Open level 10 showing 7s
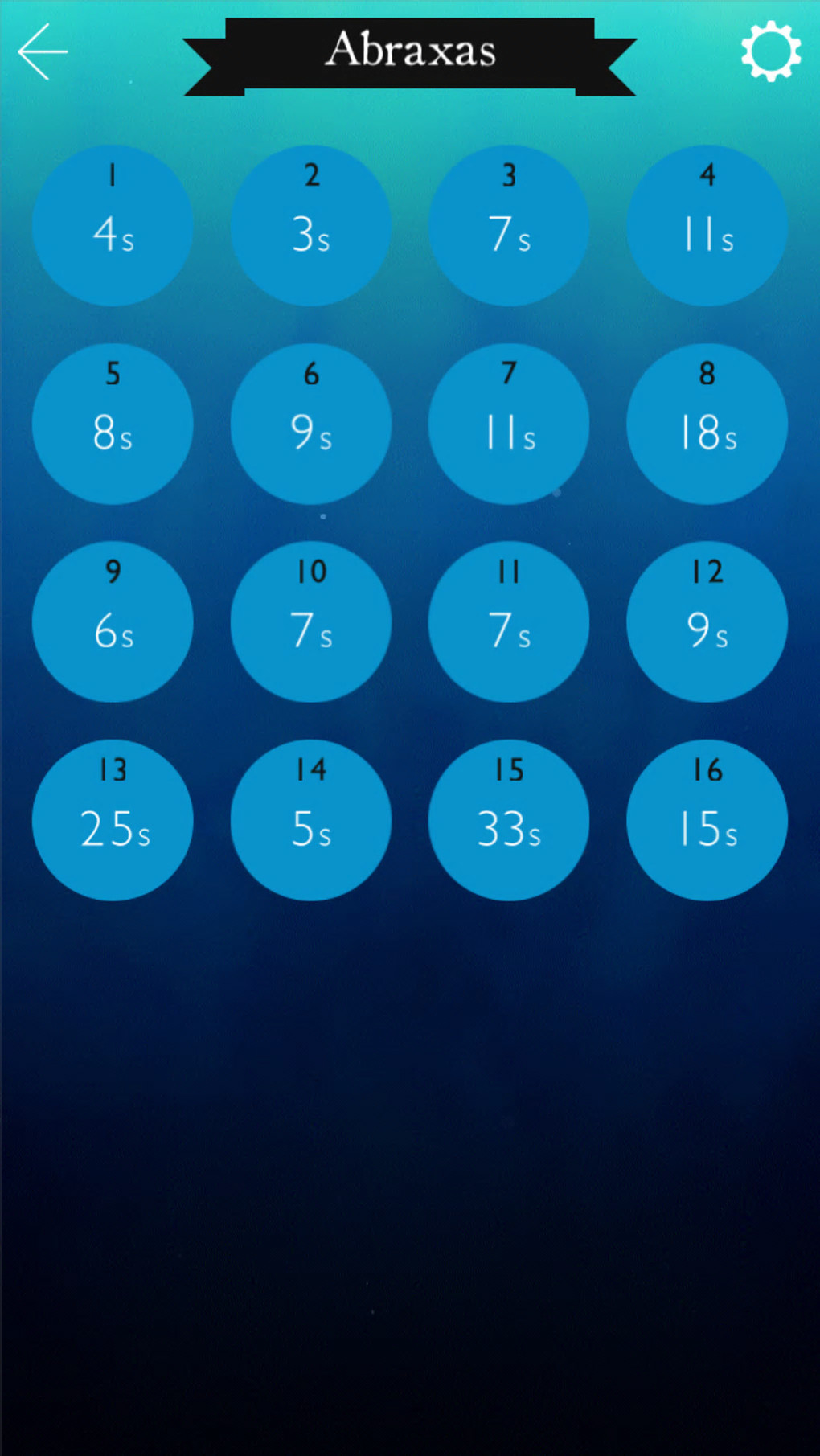This screenshot has width=820, height=1456. pos(311,621)
